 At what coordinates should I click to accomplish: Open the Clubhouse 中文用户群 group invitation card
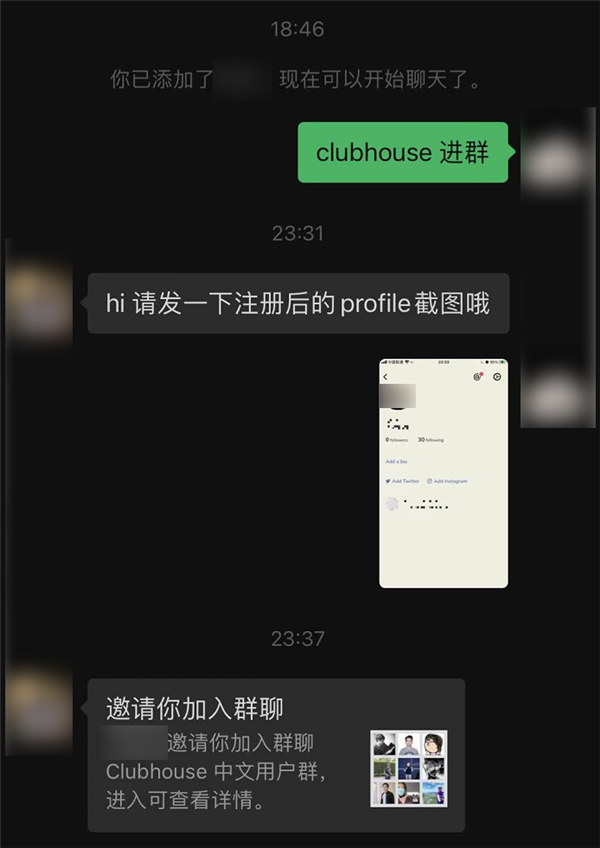(x=276, y=755)
